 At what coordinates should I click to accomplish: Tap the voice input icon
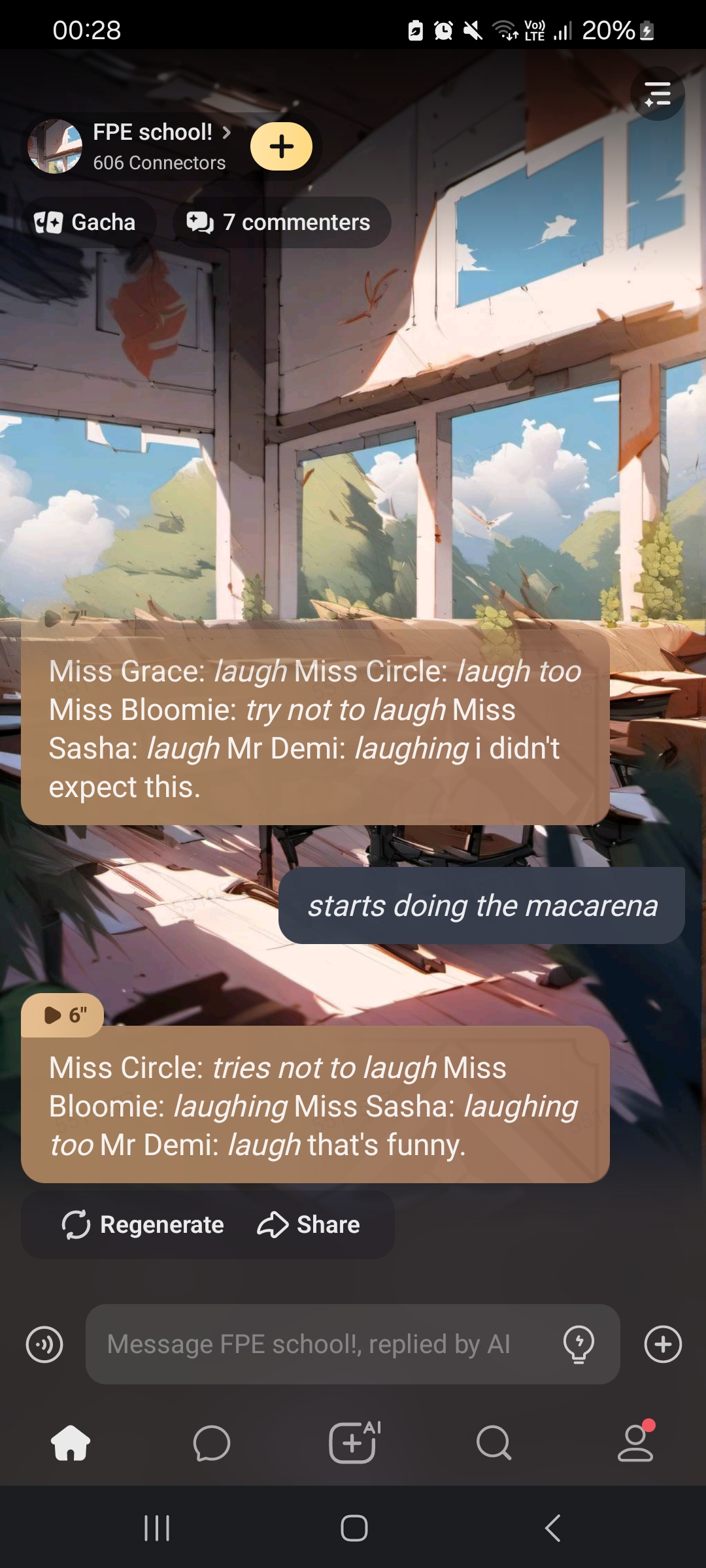[44, 1345]
